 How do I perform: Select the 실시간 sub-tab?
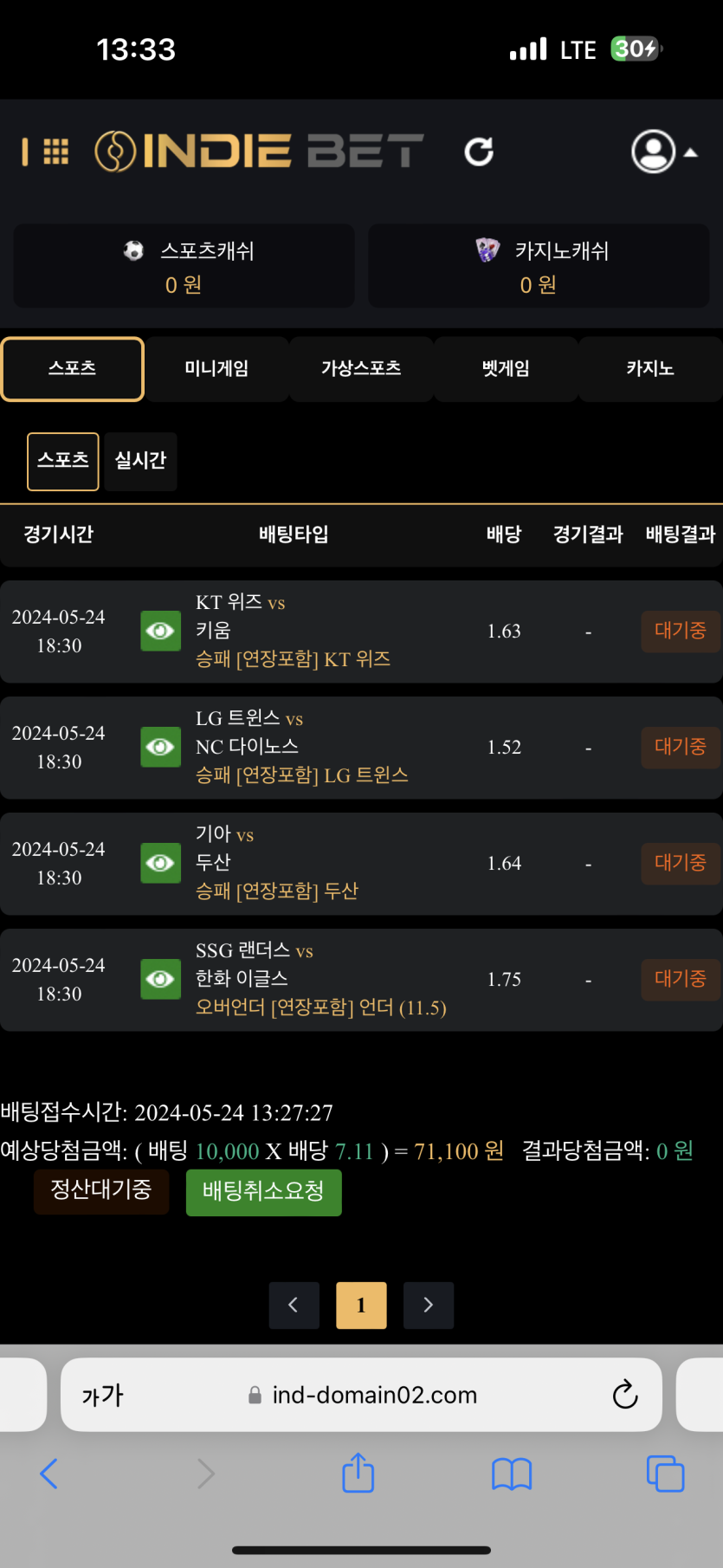click(140, 461)
